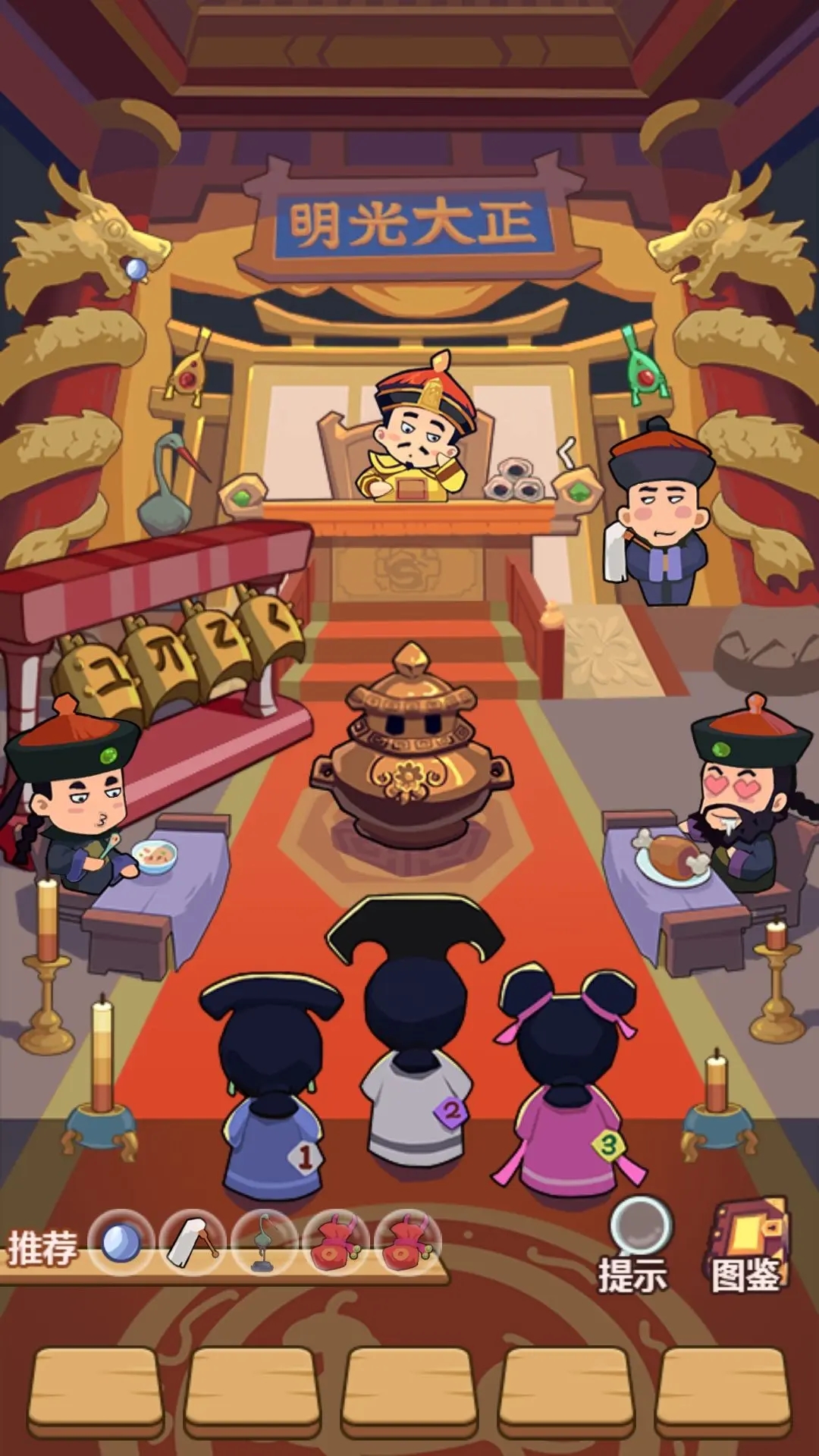The width and height of the screenshot is (819, 1456).
Task: Select the pearl in the 推荐 bar
Action: pos(121,1243)
